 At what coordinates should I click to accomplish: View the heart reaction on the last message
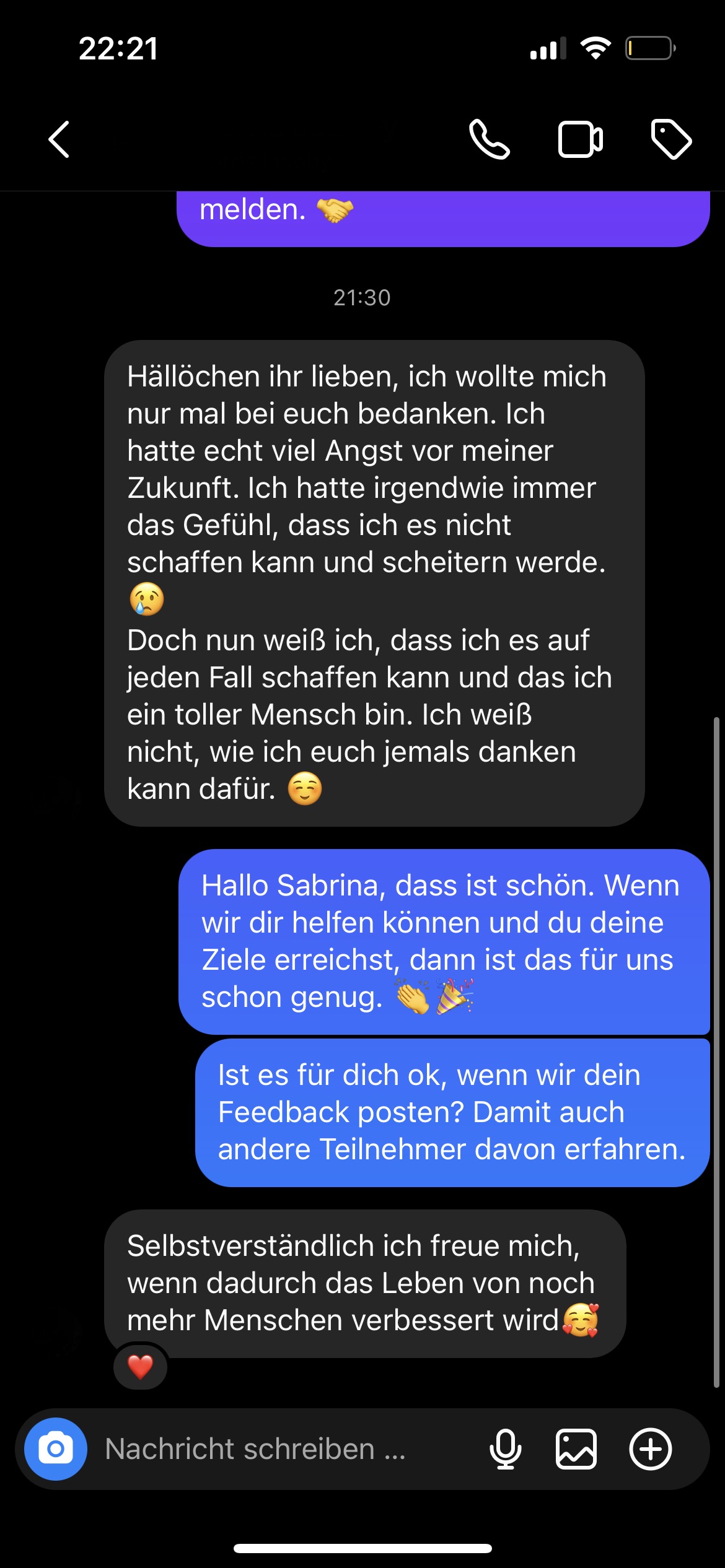pyautogui.click(x=140, y=1367)
